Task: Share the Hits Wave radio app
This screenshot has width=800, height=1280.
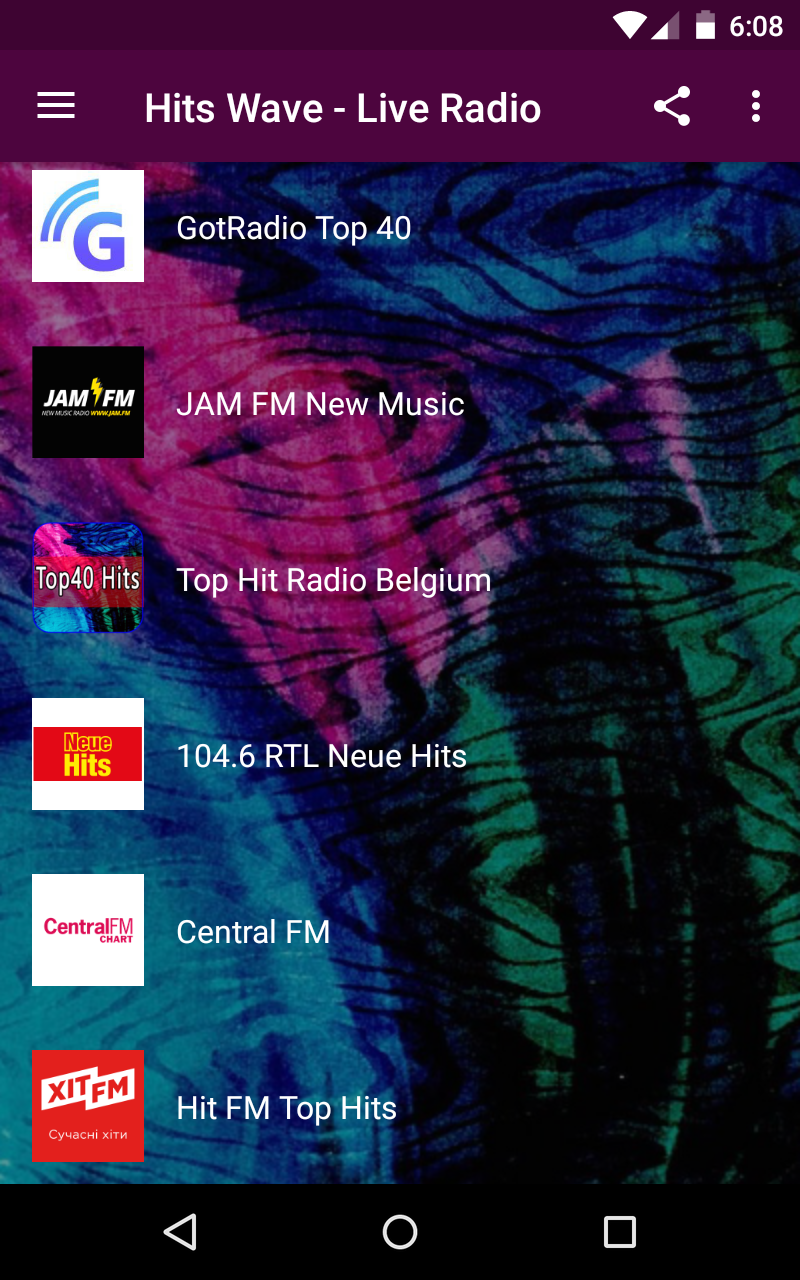Action: click(x=672, y=106)
